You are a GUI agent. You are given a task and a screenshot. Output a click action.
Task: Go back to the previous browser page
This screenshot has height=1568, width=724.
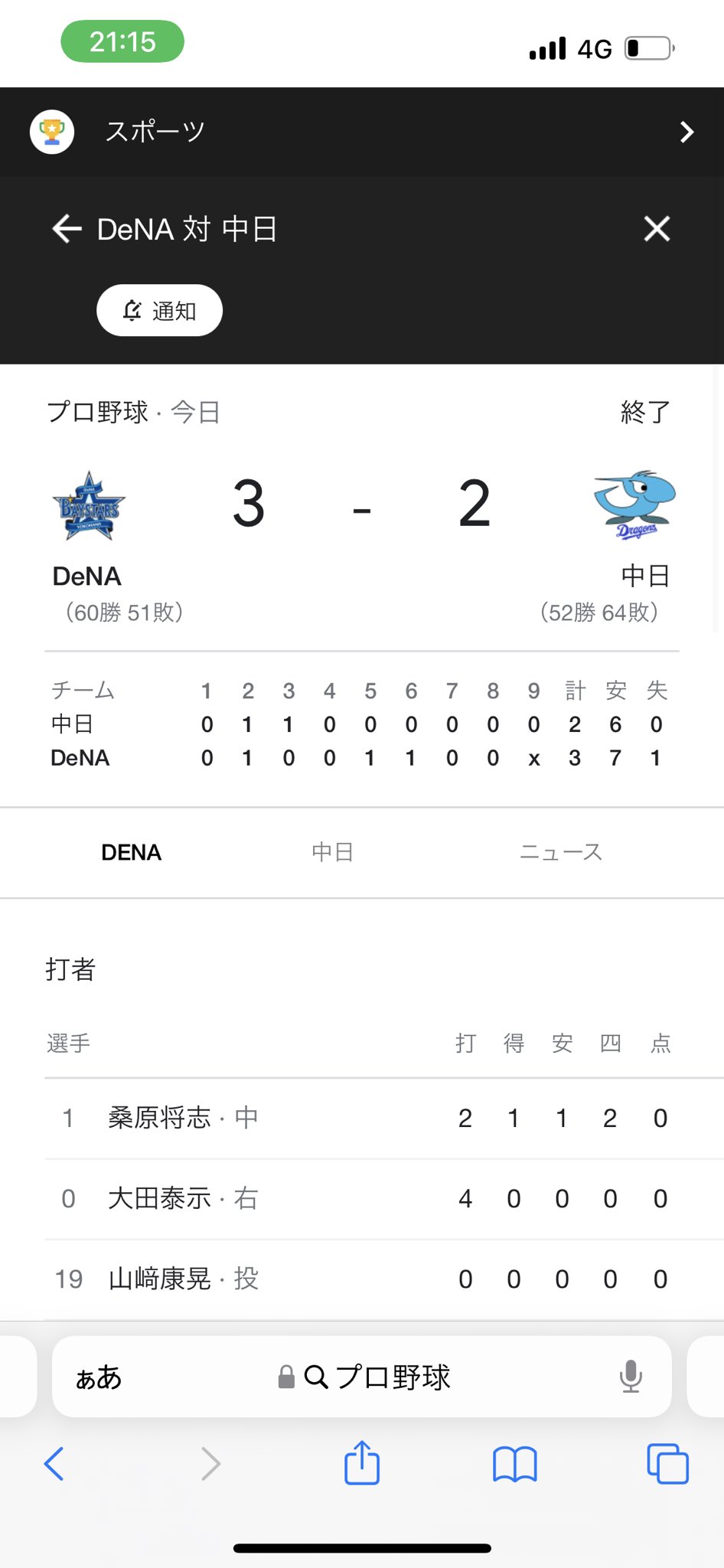tap(54, 1464)
